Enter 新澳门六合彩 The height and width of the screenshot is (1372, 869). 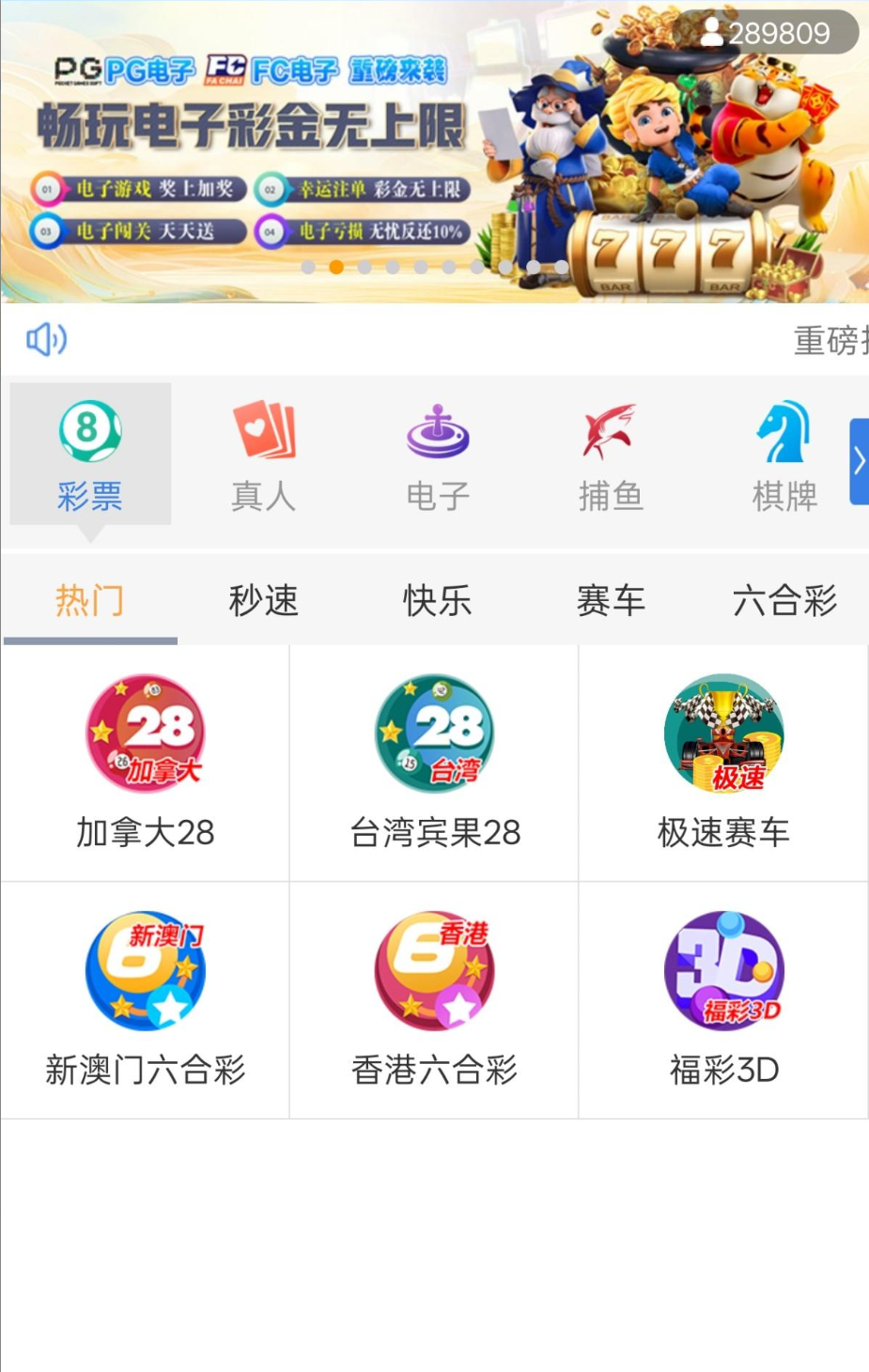pyautogui.click(x=146, y=999)
